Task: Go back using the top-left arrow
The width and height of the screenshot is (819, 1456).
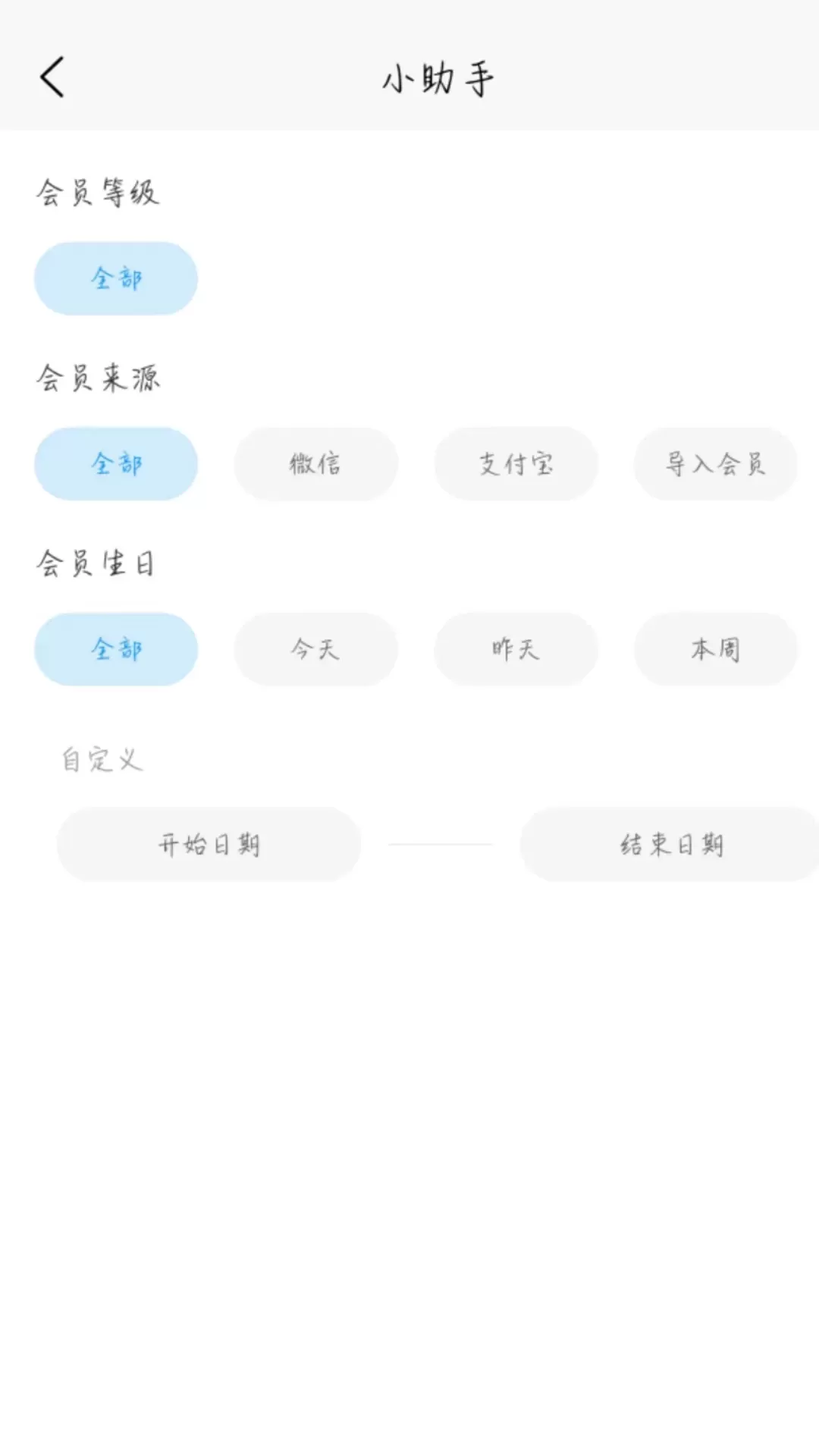Action: click(x=52, y=77)
